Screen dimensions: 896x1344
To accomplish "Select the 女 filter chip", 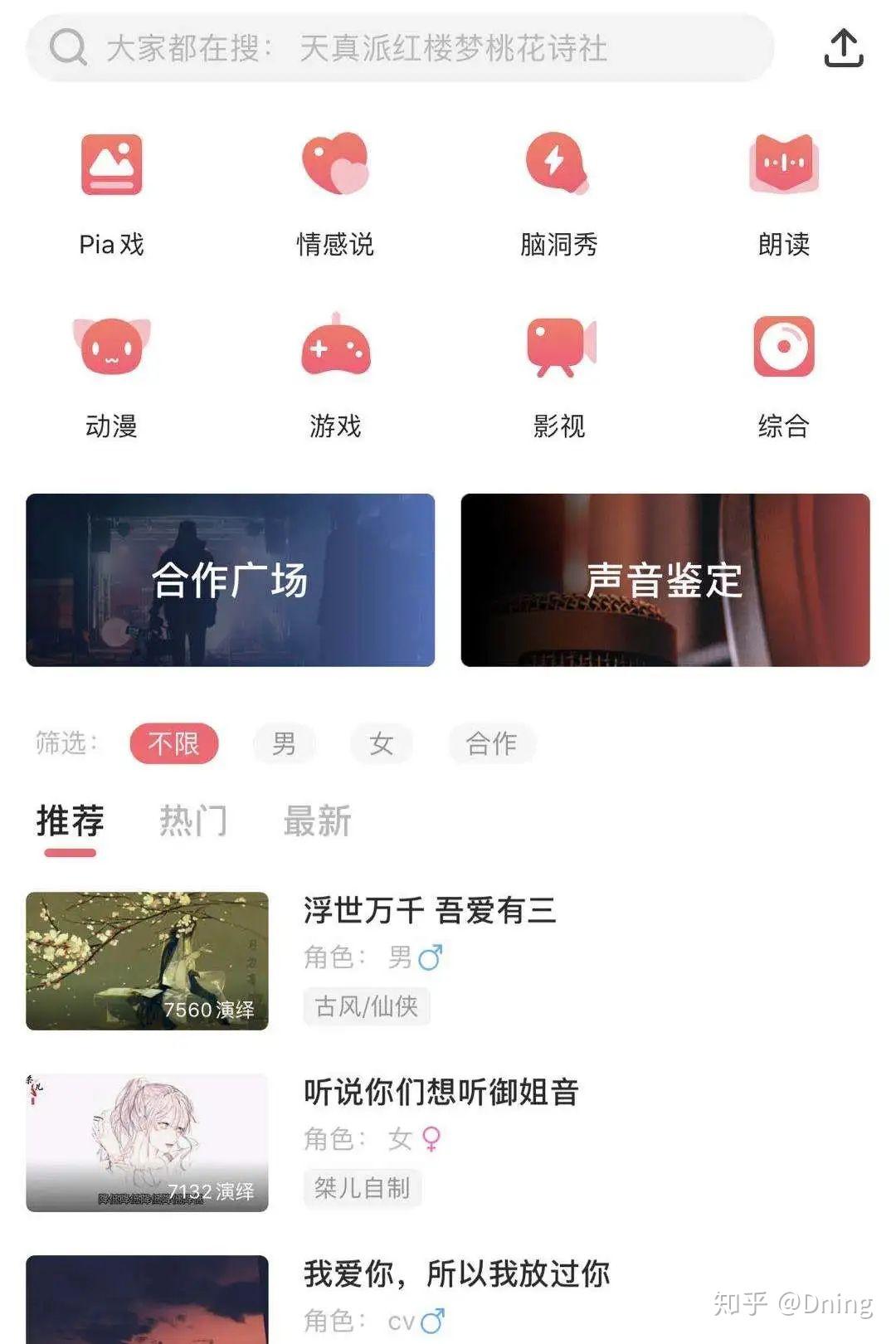I will pos(381,744).
